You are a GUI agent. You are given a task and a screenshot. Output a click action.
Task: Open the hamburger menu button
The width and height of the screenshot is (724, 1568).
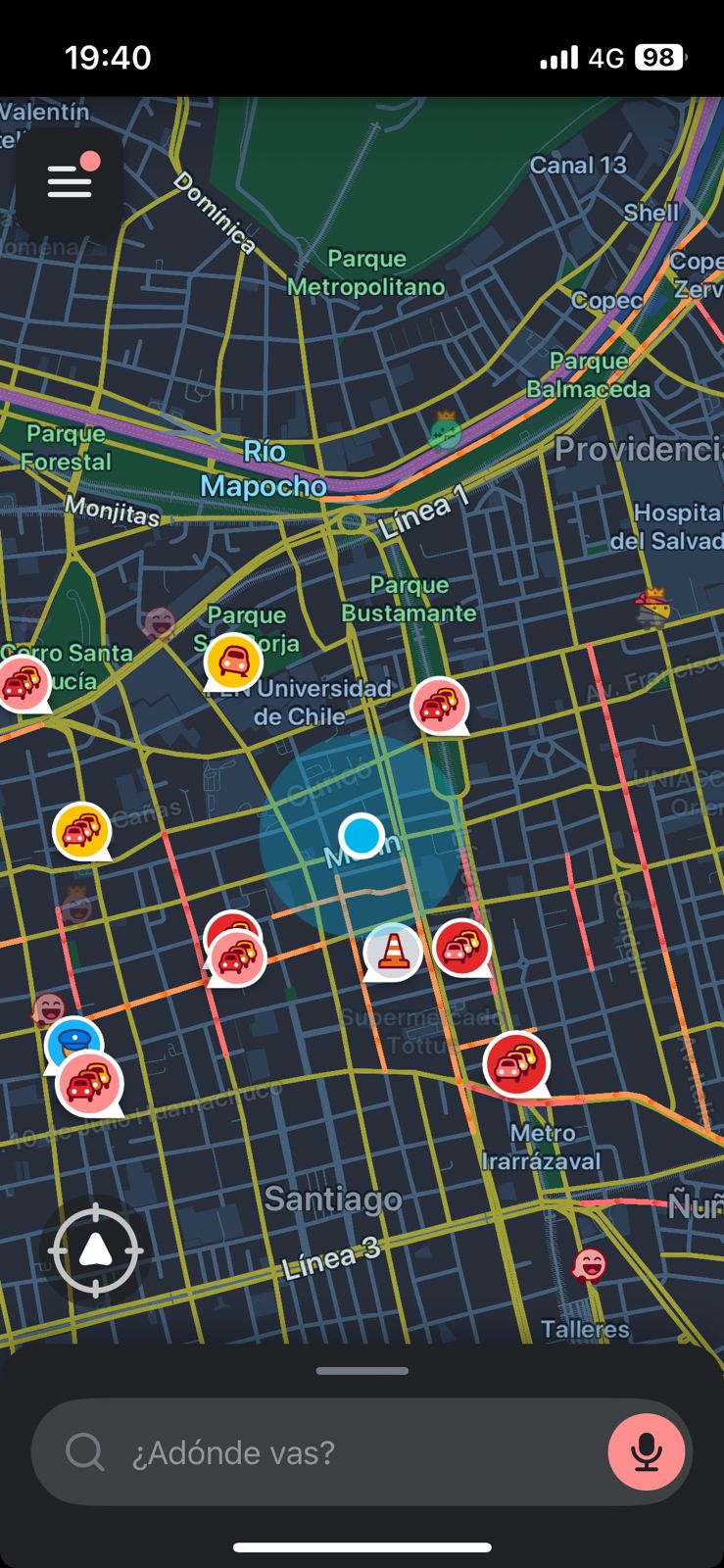tap(70, 181)
